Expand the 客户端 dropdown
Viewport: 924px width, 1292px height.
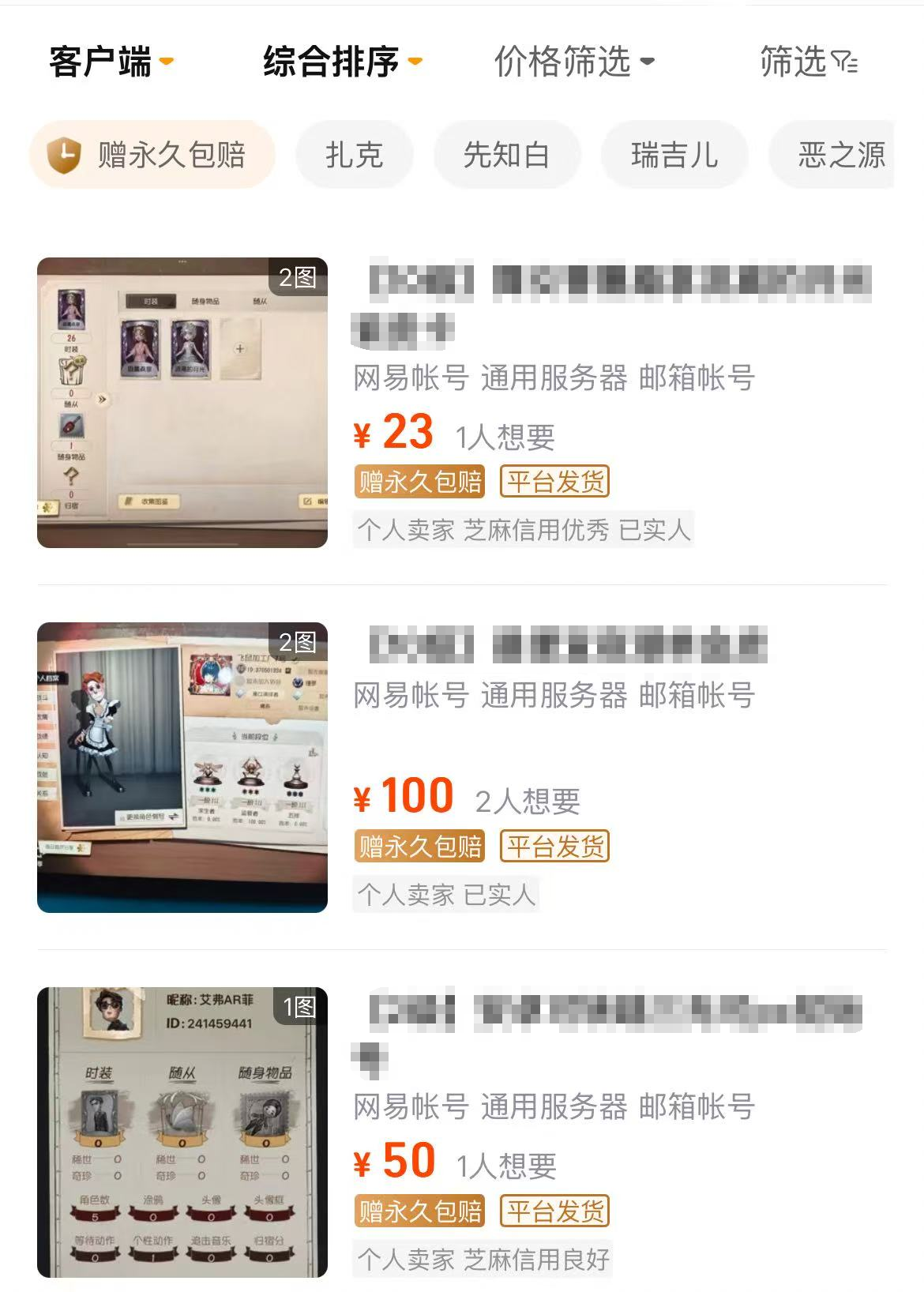[111, 62]
